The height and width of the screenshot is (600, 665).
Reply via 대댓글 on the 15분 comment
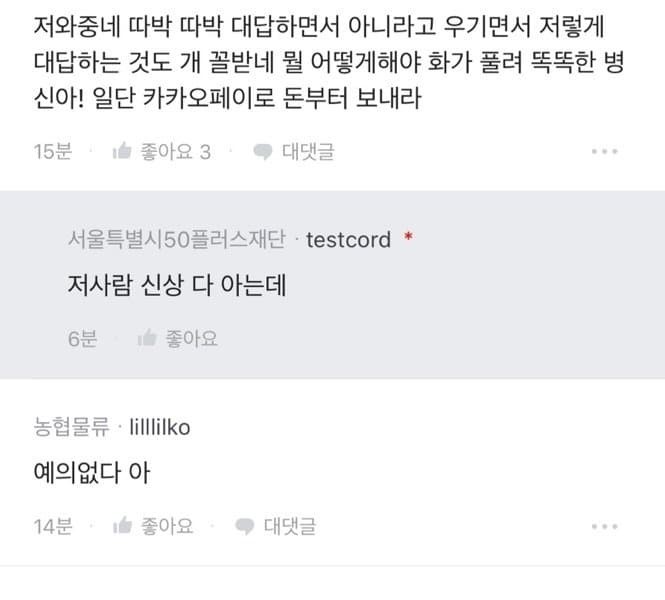[x=293, y=152]
